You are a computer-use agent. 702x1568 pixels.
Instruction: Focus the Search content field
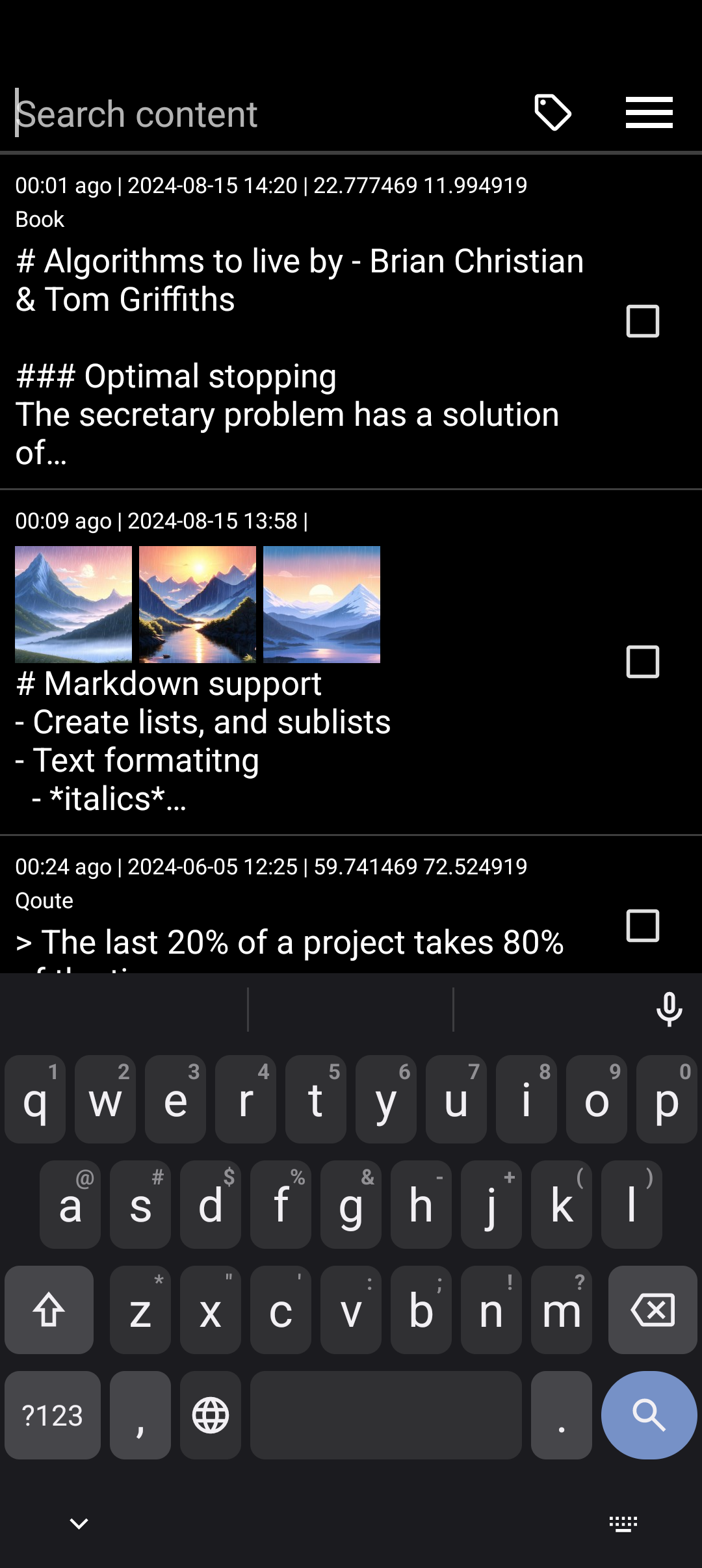pos(260,114)
